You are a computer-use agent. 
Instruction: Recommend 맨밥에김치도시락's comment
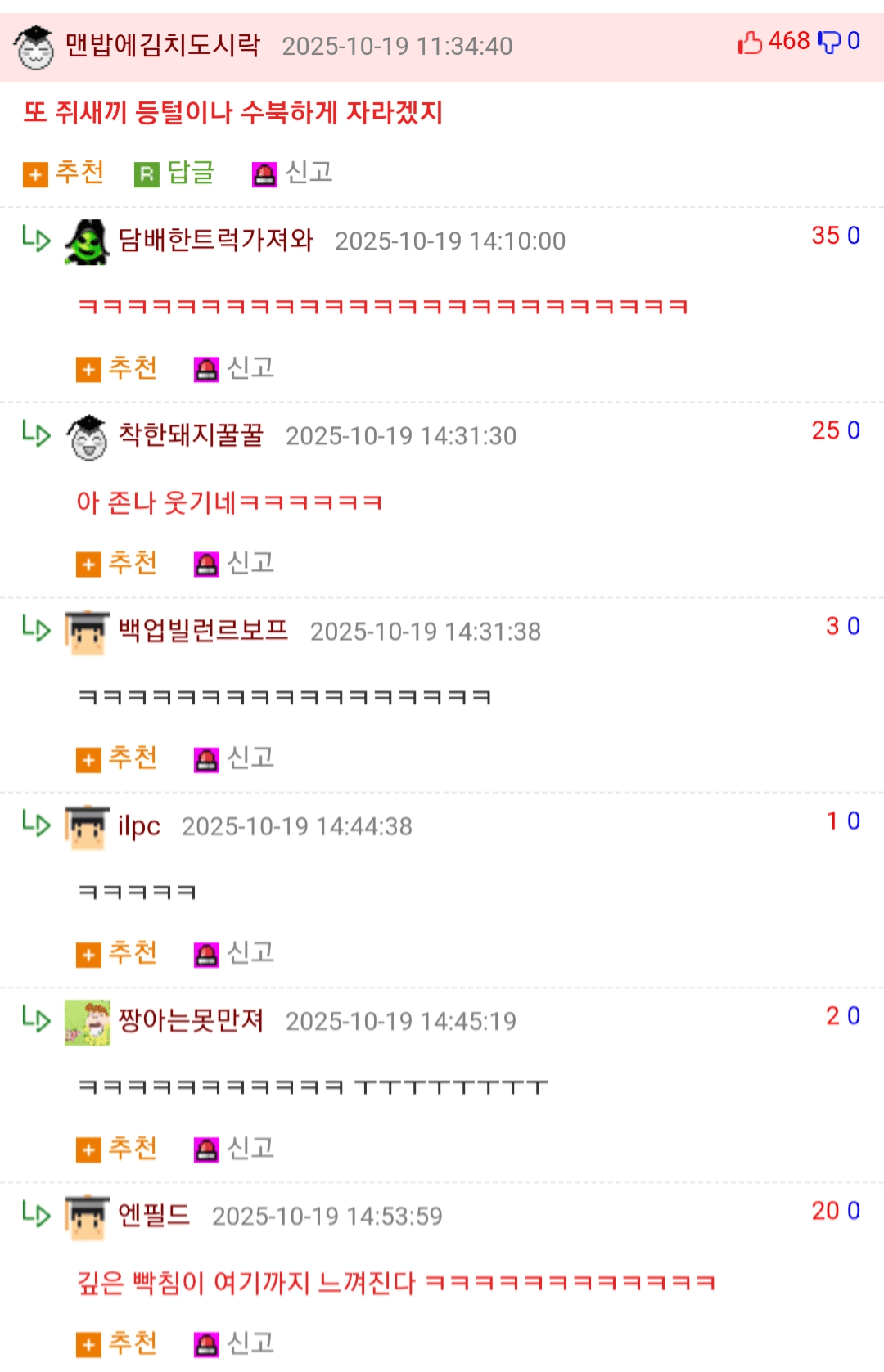click(64, 173)
